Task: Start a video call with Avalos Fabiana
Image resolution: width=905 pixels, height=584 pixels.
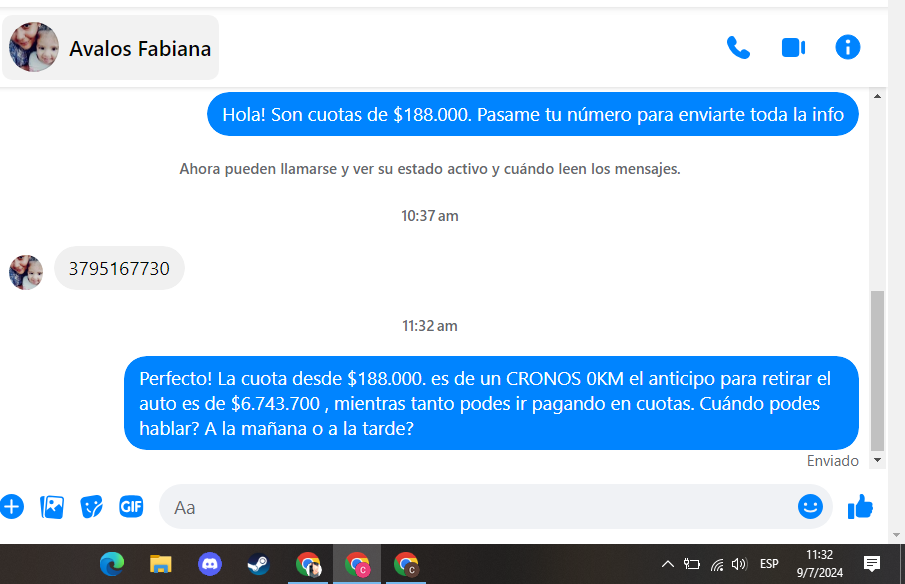Action: point(793,47)
